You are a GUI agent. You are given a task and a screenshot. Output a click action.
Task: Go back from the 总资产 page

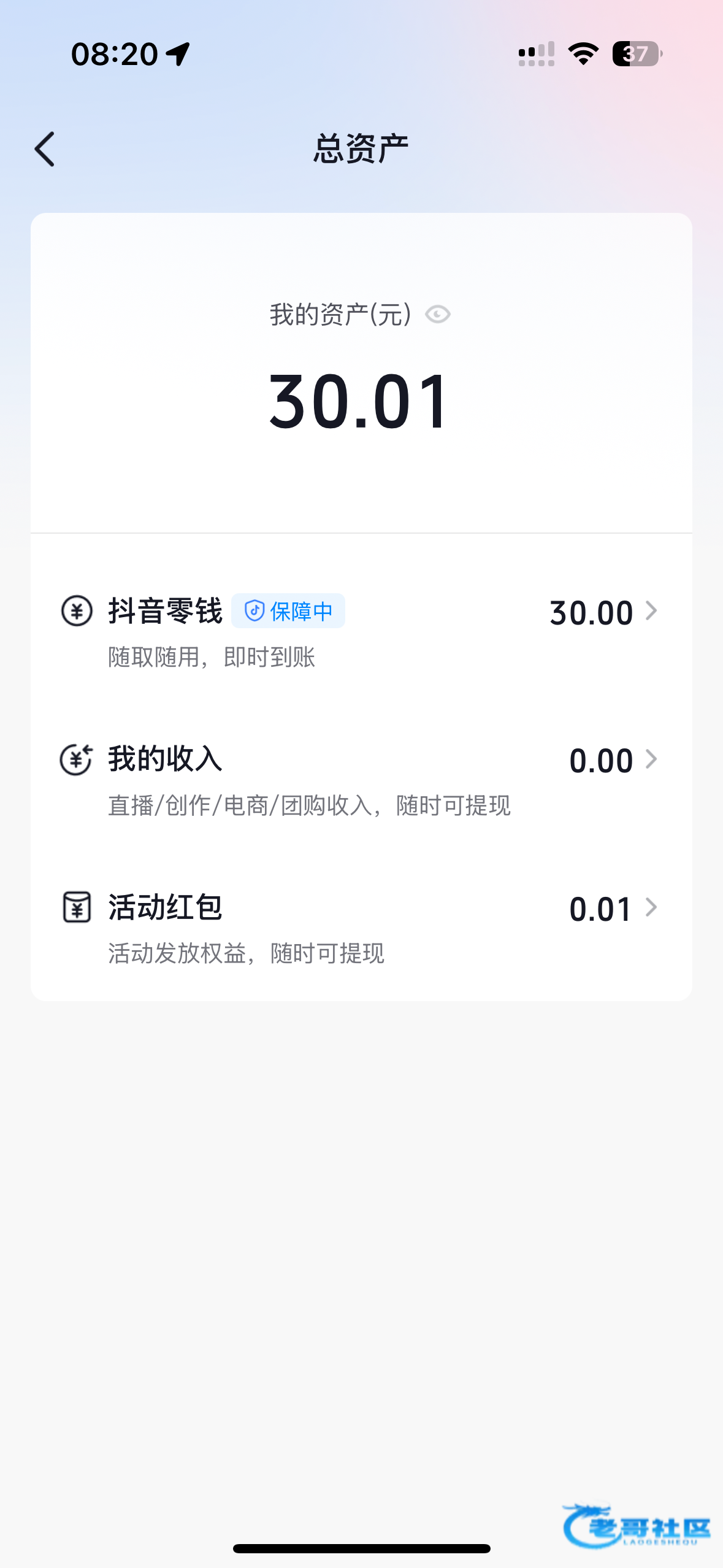45,149
